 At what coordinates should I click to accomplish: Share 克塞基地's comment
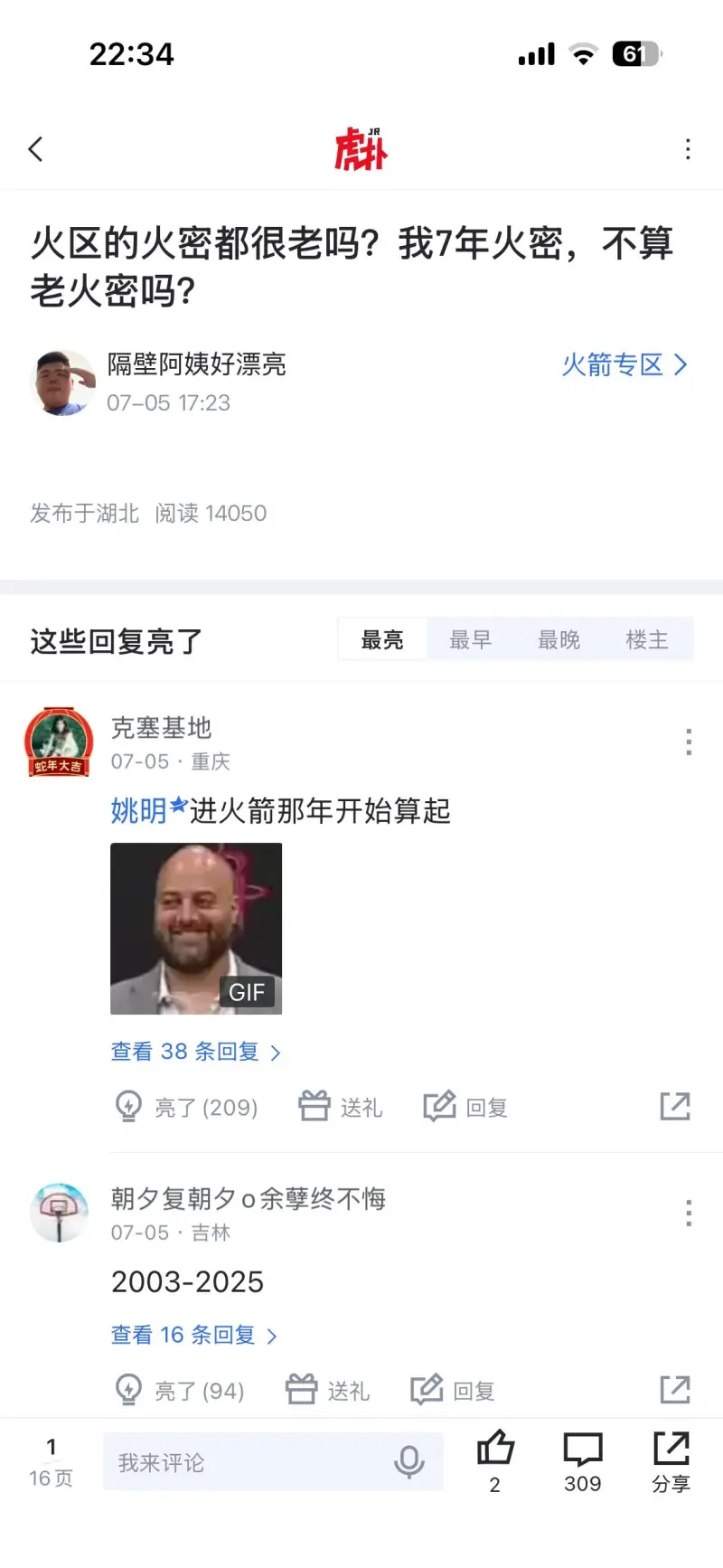(674, 1106)
